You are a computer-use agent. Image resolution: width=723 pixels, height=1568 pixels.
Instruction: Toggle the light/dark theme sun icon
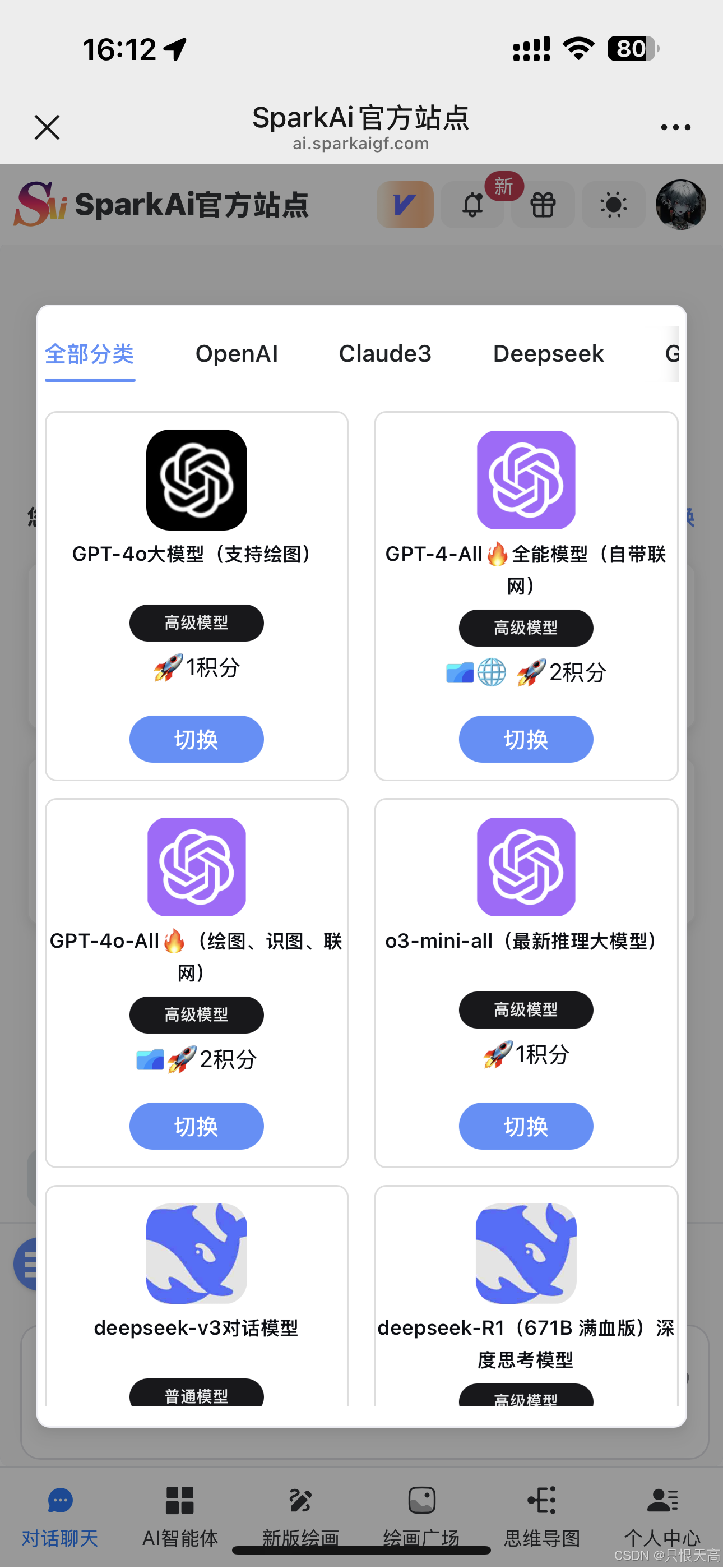pyautogui.click(x=614, y=205)
